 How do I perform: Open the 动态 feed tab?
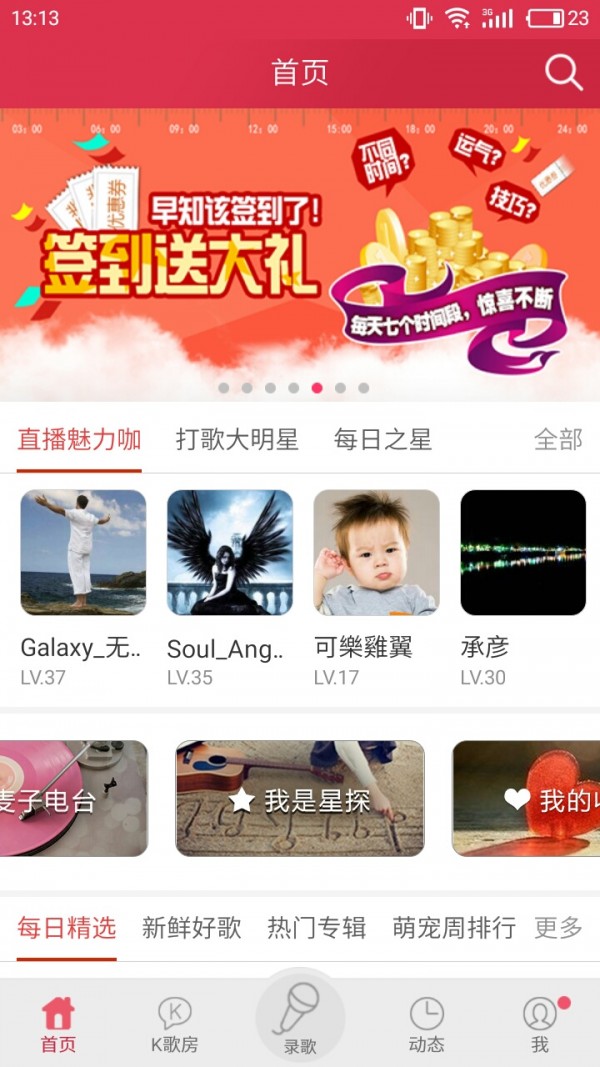(426, 1025)
